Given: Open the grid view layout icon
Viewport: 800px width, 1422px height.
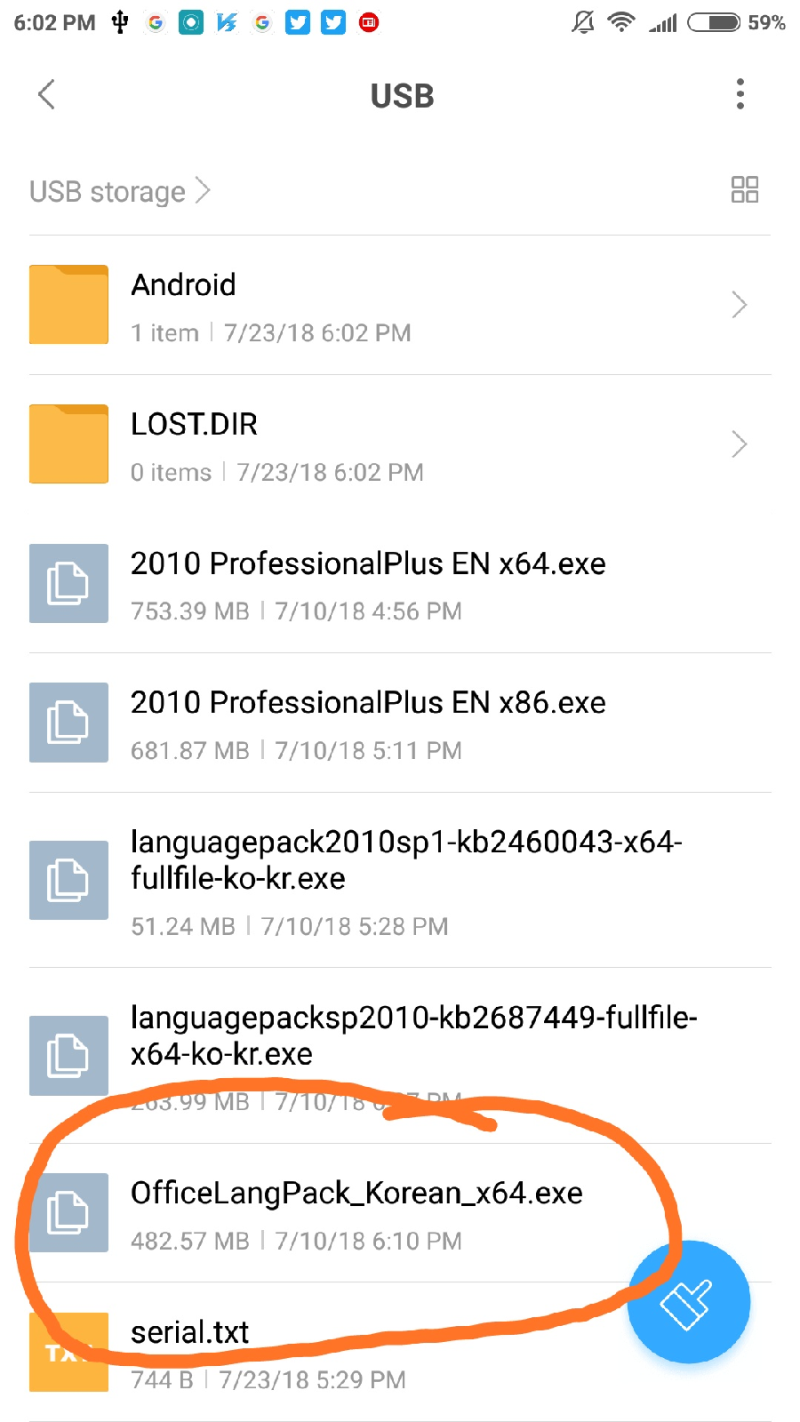Looking at the screenshot, I should pyautogui.click(x=745, y=190).
